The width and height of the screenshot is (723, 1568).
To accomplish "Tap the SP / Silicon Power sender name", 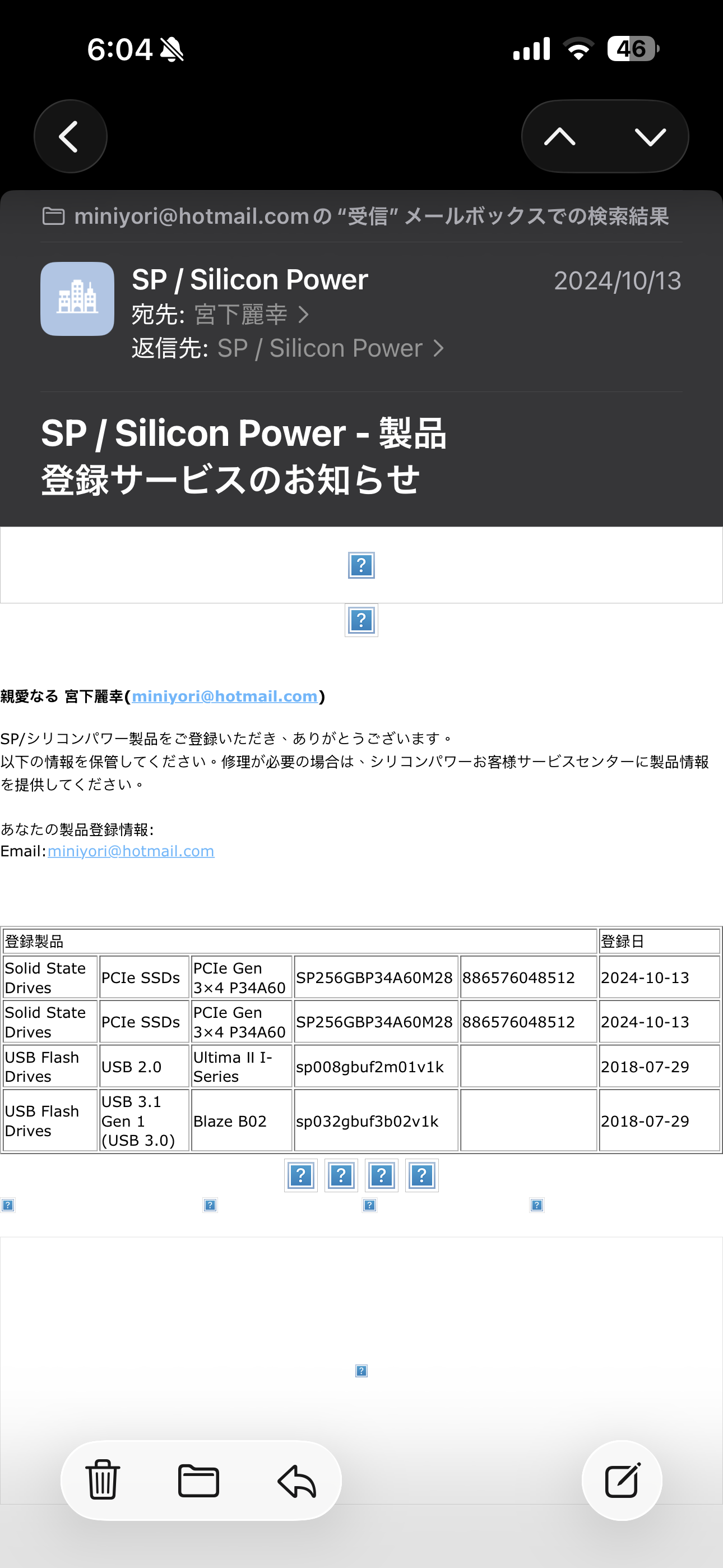I will [x=249, y=280].
